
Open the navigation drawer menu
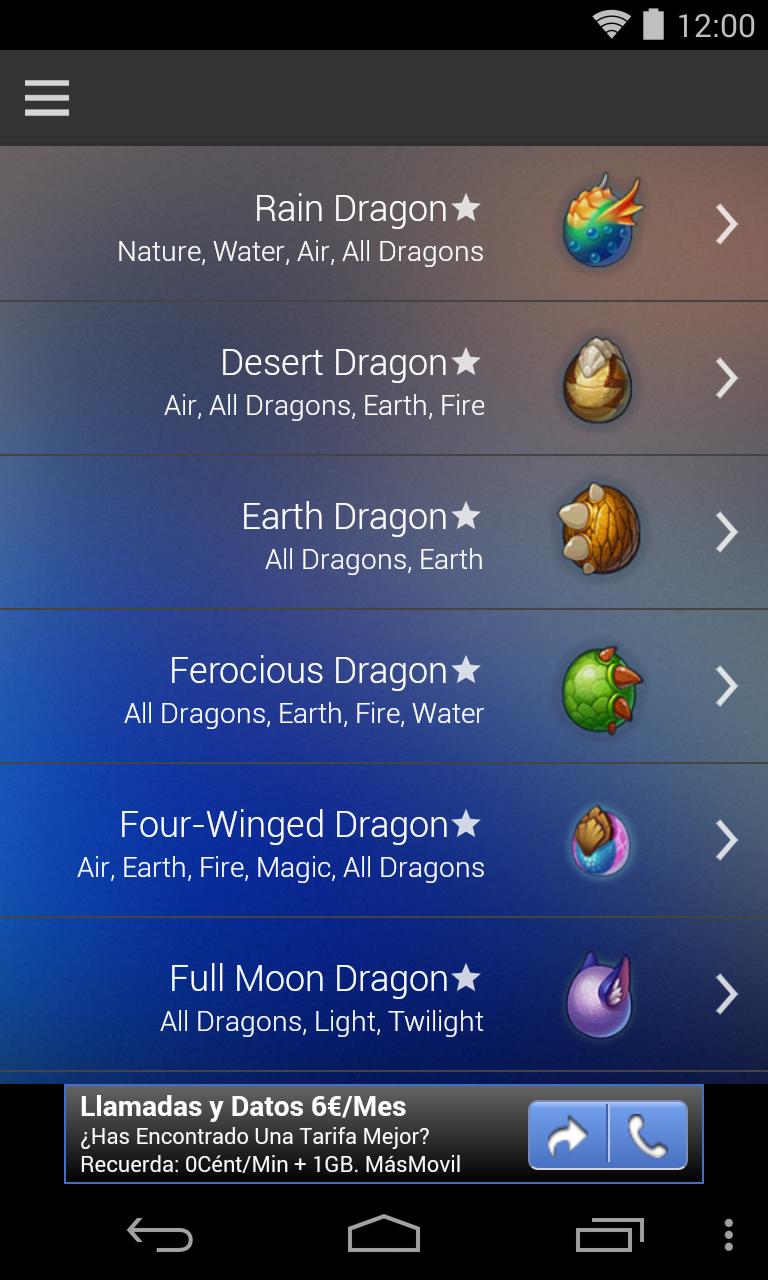click(x=46, y=98)
